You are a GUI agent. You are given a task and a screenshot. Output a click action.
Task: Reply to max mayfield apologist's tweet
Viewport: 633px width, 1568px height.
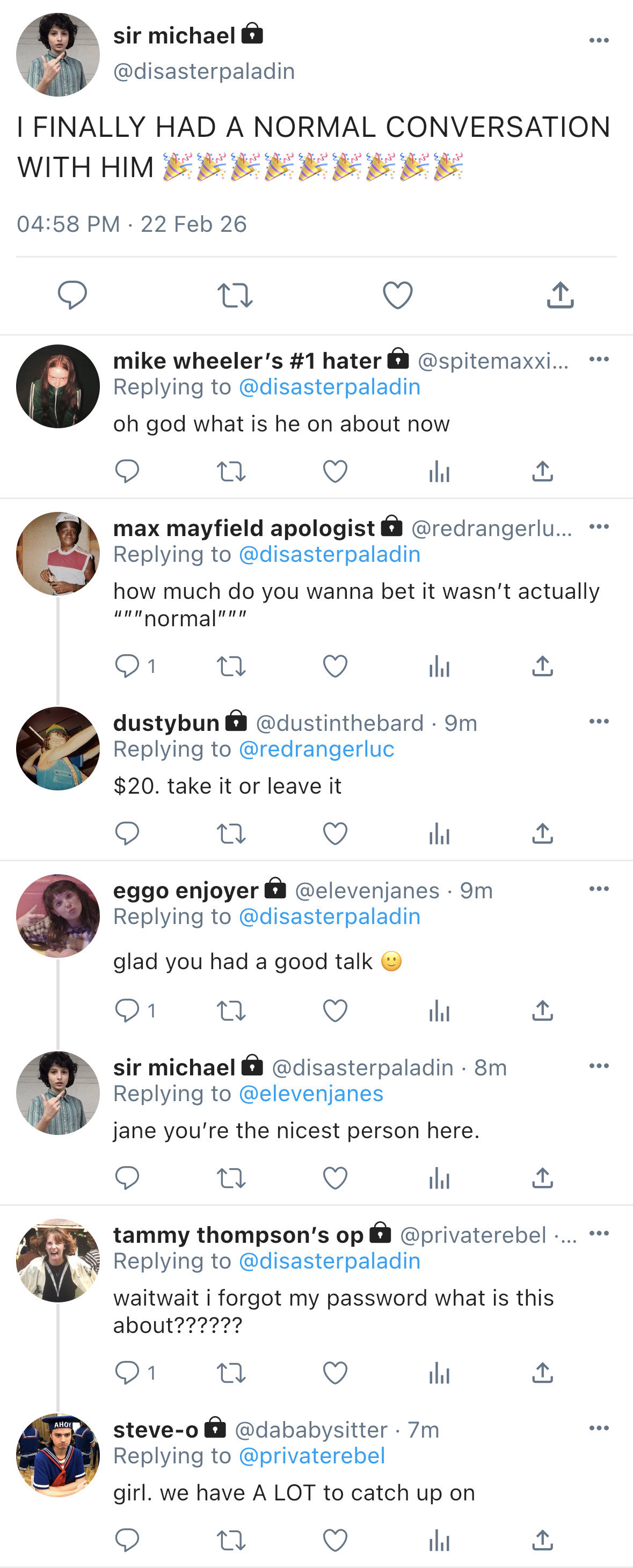tap(127, 666)
